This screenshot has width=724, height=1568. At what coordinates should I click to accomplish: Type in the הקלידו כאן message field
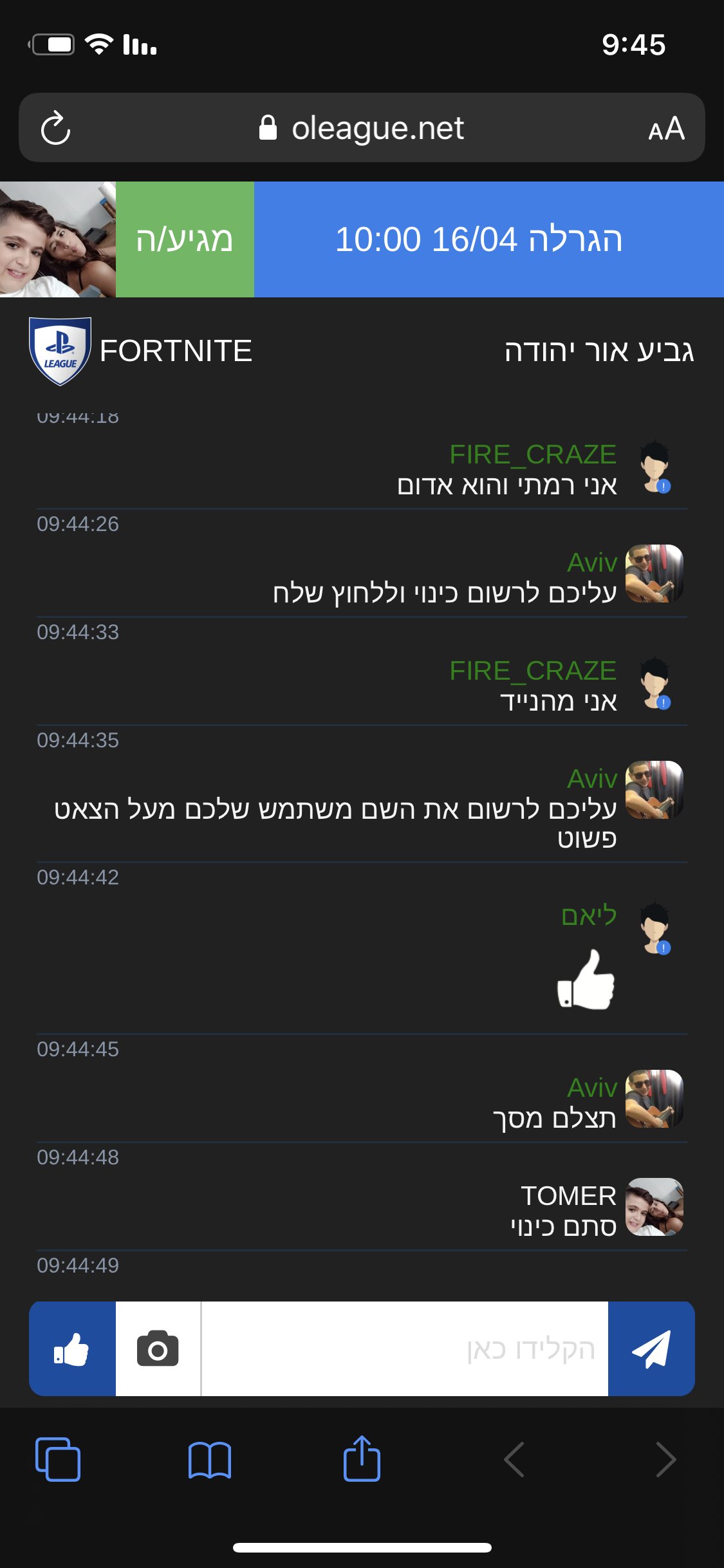[x=405, y=1349]
